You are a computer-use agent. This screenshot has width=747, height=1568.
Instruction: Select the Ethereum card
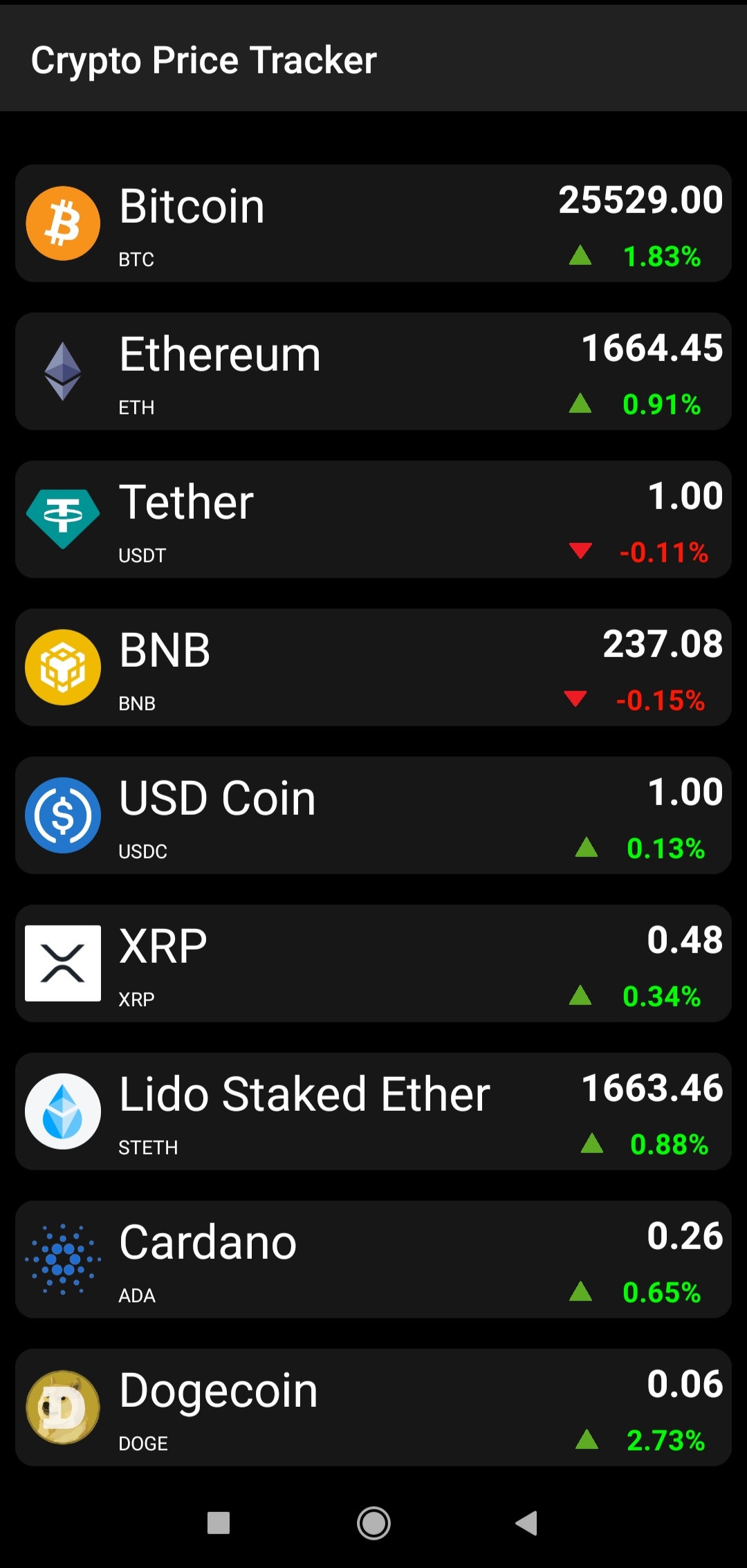point(373,371)
